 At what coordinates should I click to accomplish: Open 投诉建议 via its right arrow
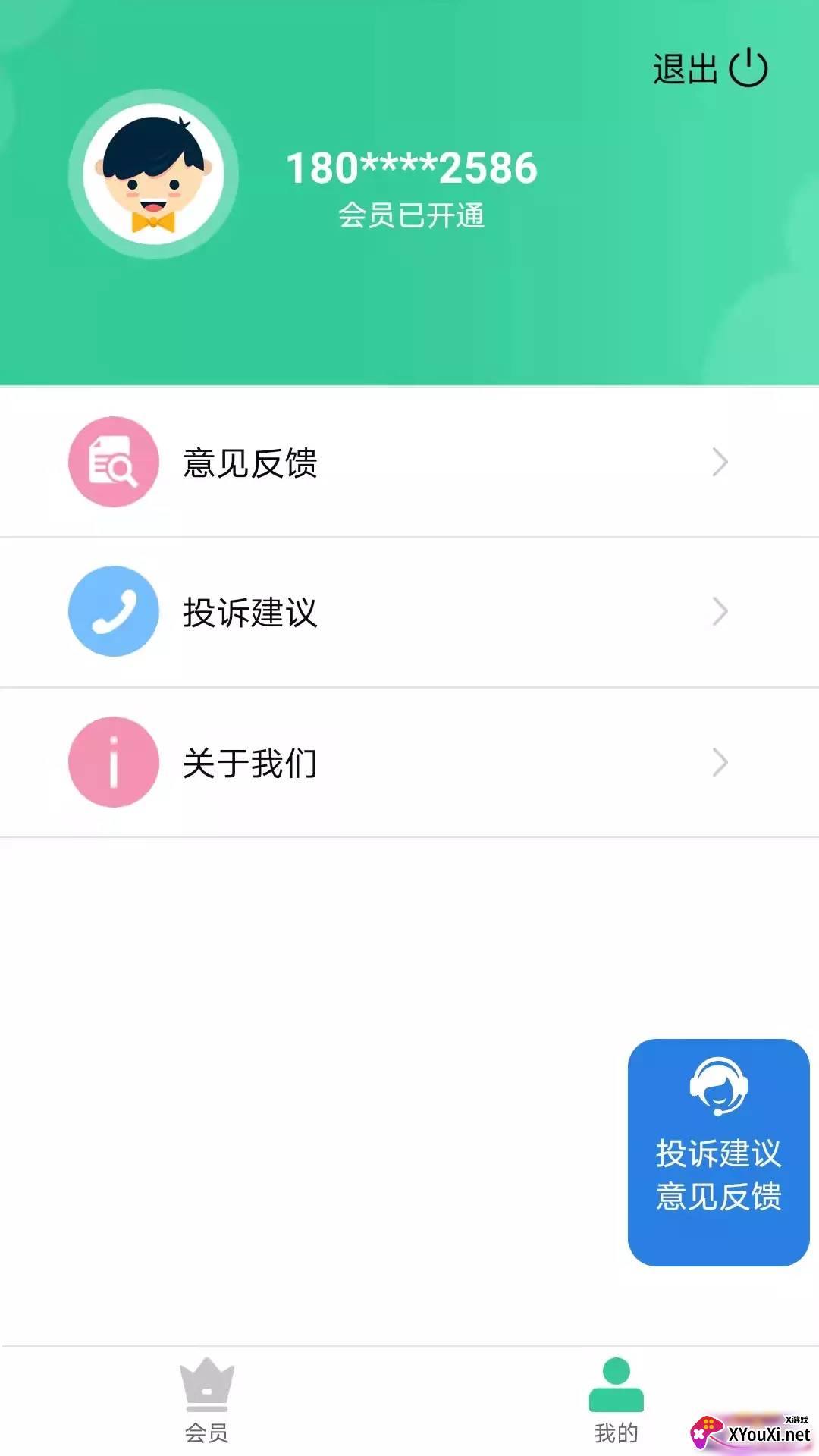[719, 611]
